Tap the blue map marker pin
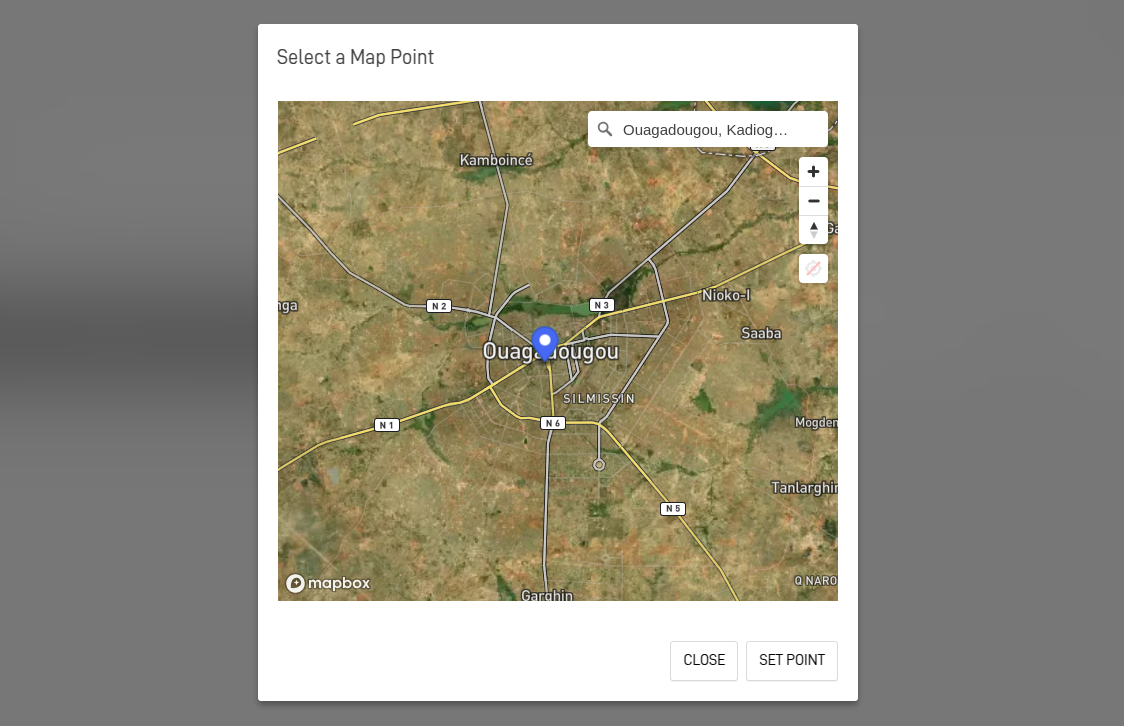Screen dimensions: 1124x726 coord(545,343)
